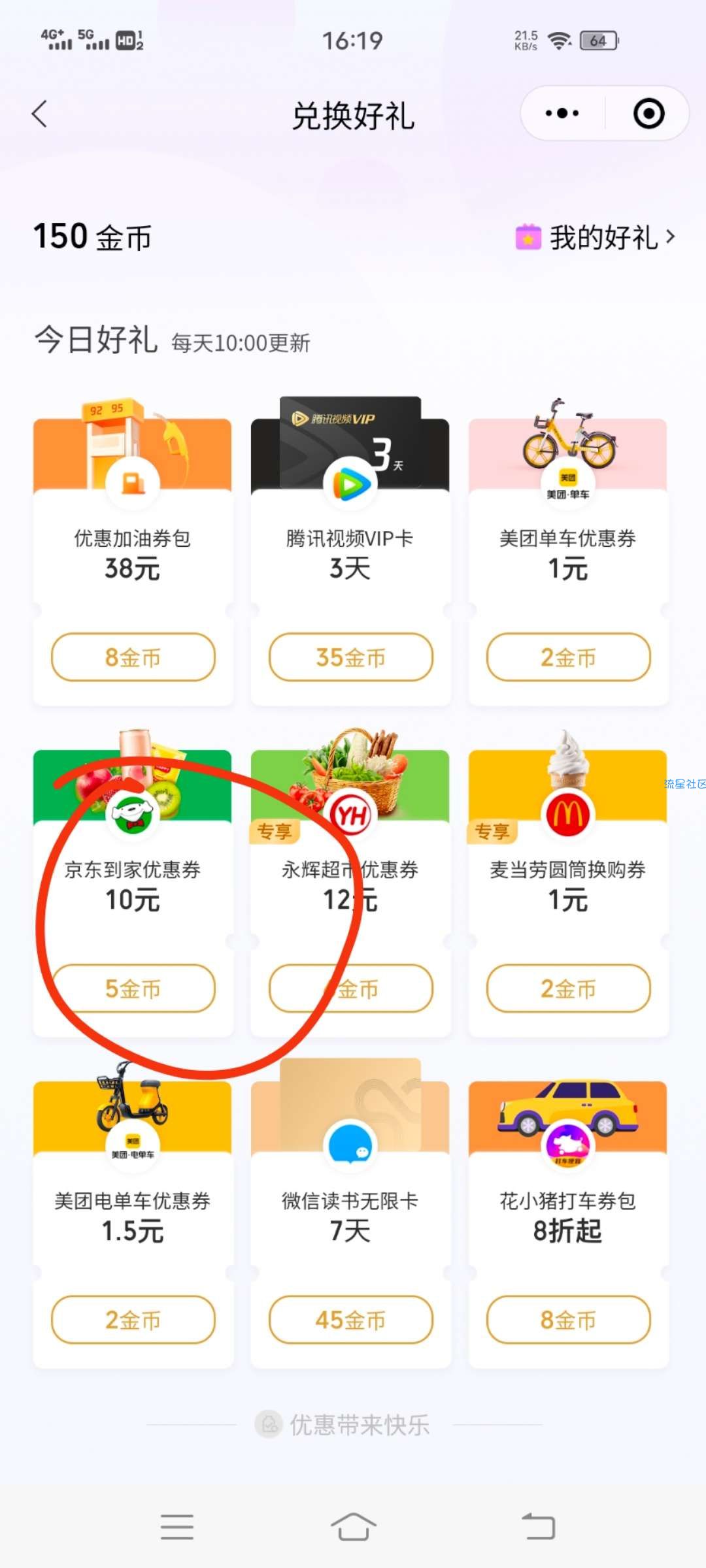Redeem 美团单车优惠券 for 2金币
706x1568 pixels.
(568, 657)
